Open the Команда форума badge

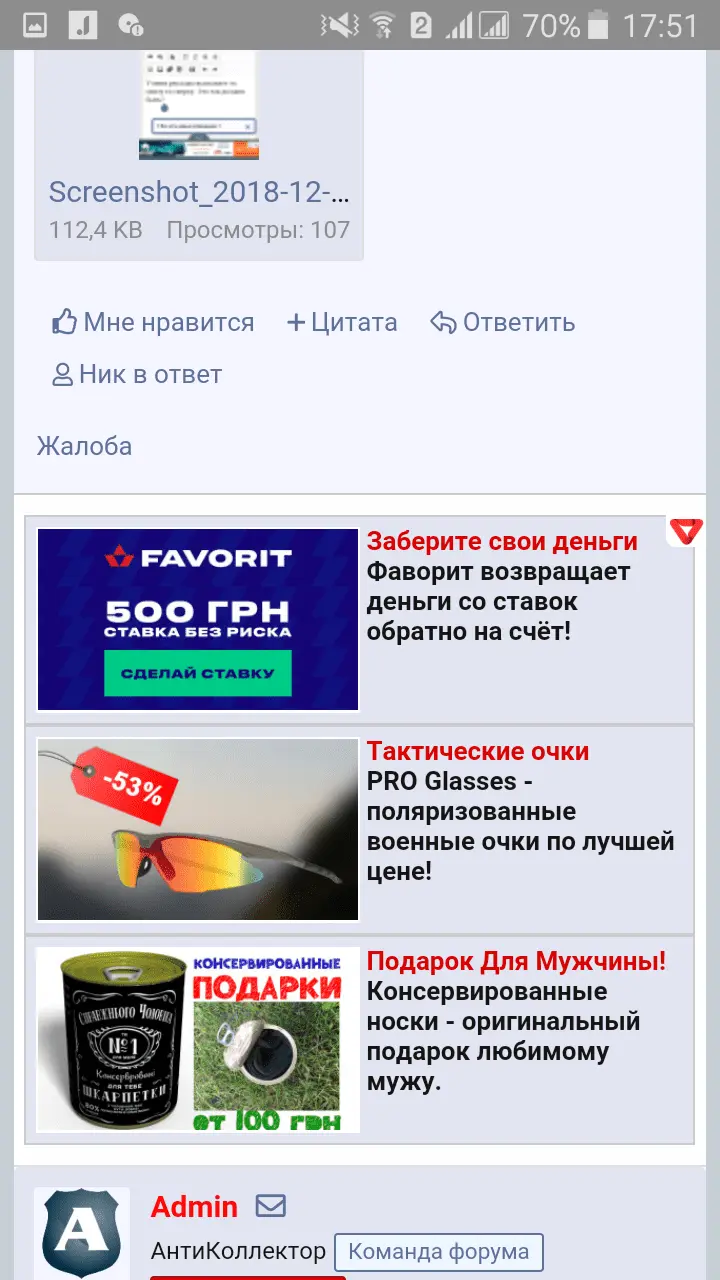pos(438,1252)
